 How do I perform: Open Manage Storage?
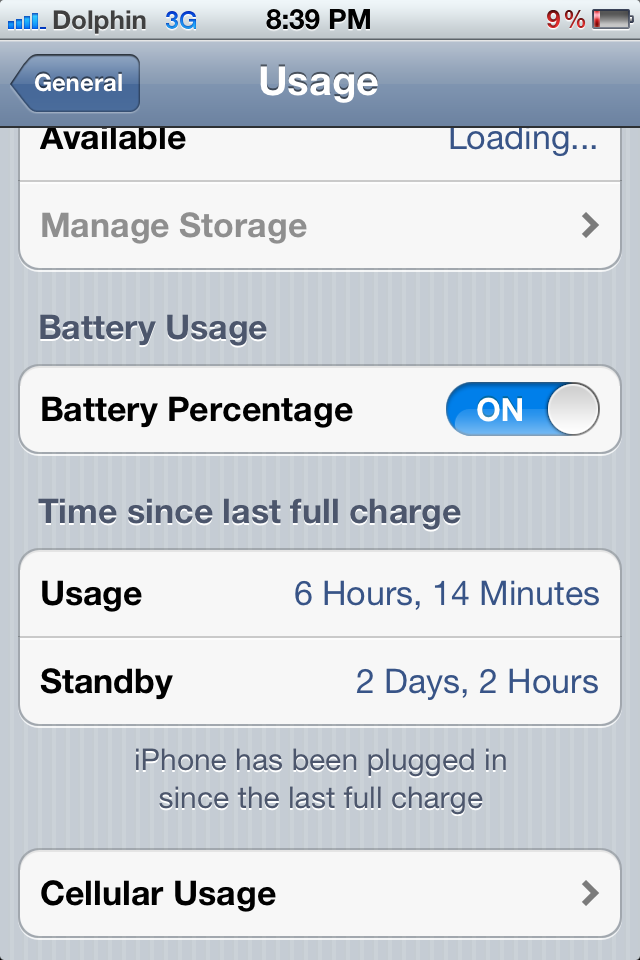coord(320,226)
